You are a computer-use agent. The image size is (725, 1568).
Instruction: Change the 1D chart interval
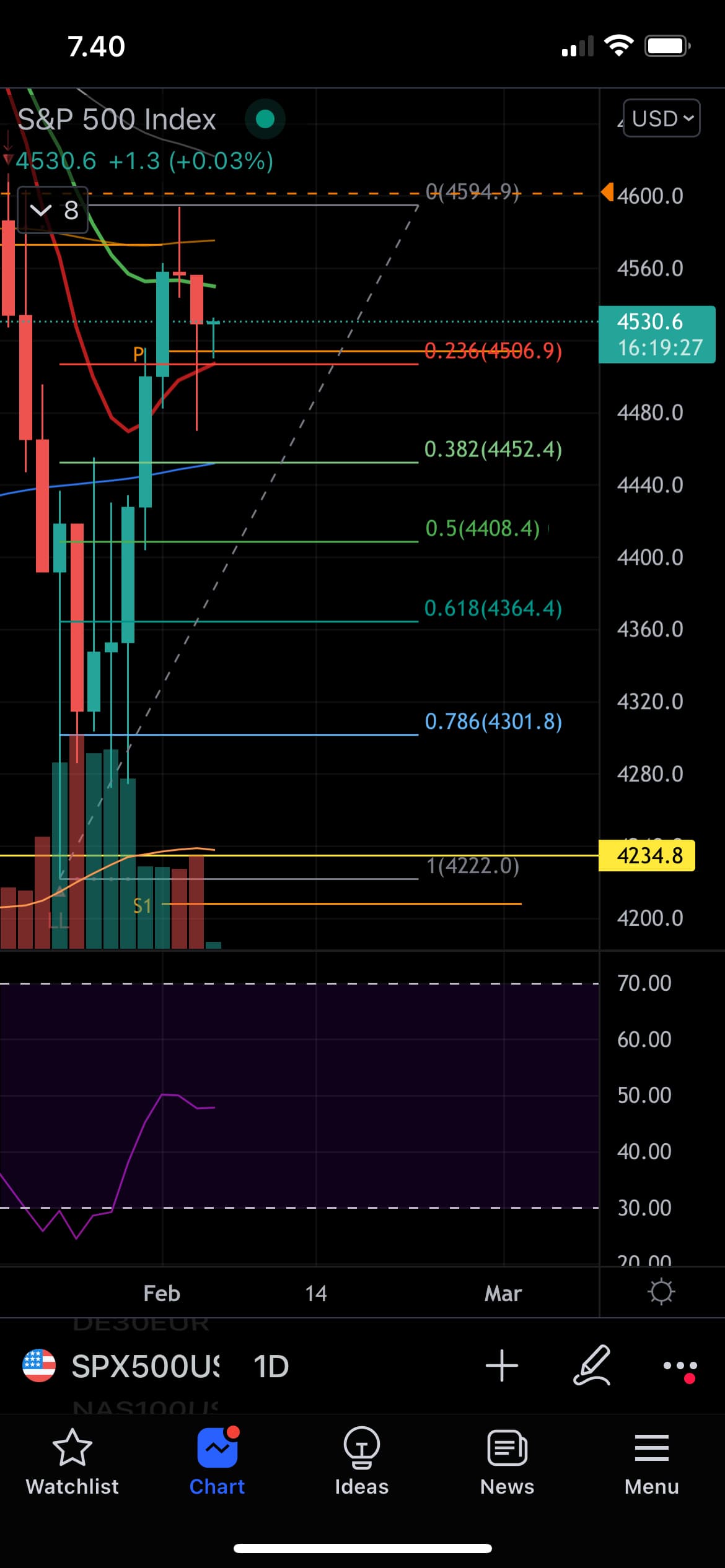(271, 1366)
